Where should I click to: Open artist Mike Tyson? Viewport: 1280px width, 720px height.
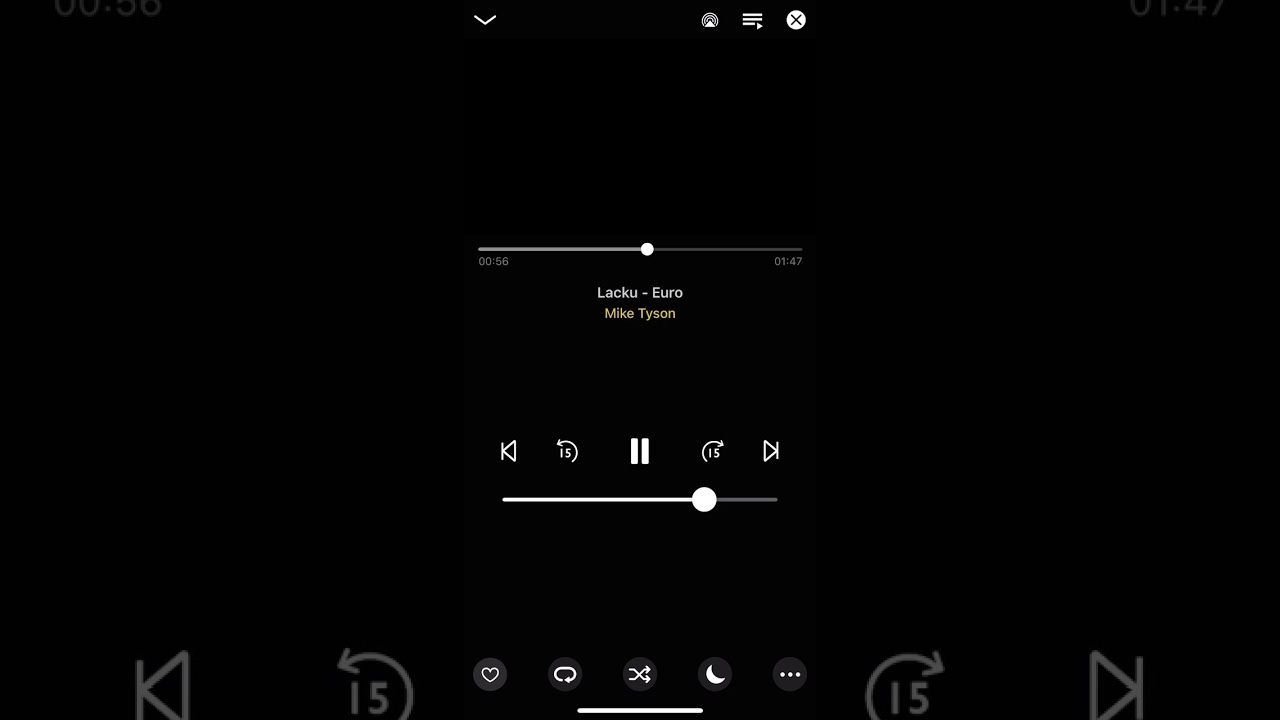(640, 314)
